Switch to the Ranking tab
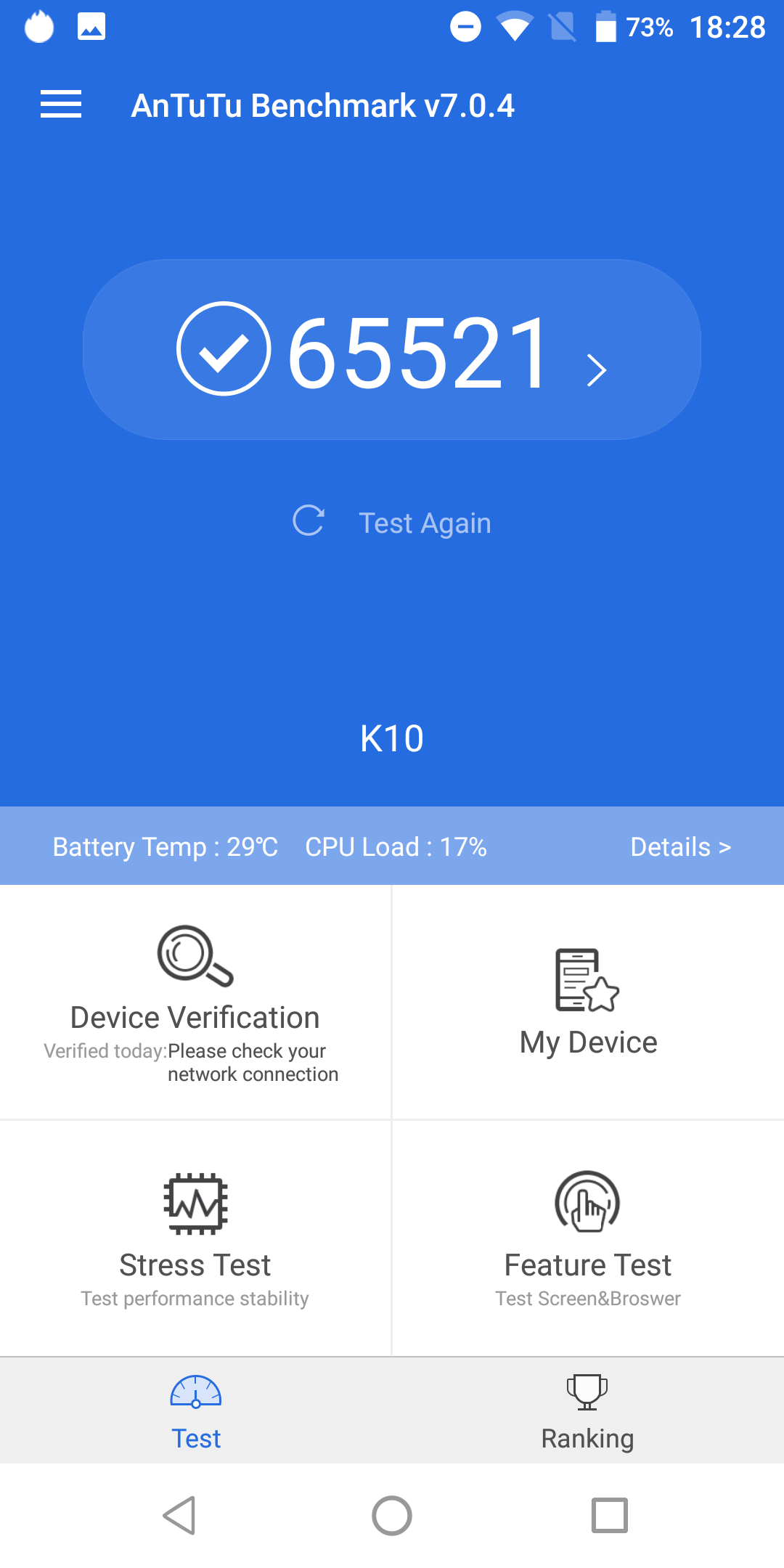This screenshot has width=784, height=1568. [588, 1412]
